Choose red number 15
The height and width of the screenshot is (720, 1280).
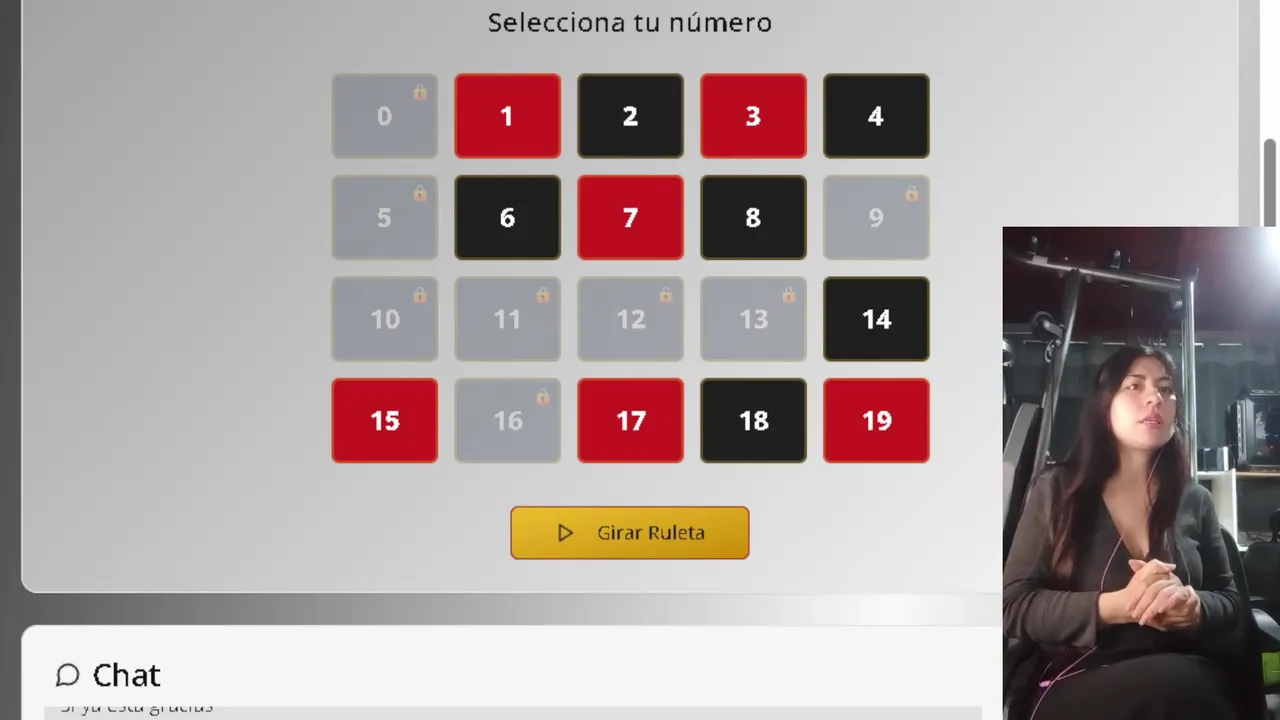pos(385,421)
